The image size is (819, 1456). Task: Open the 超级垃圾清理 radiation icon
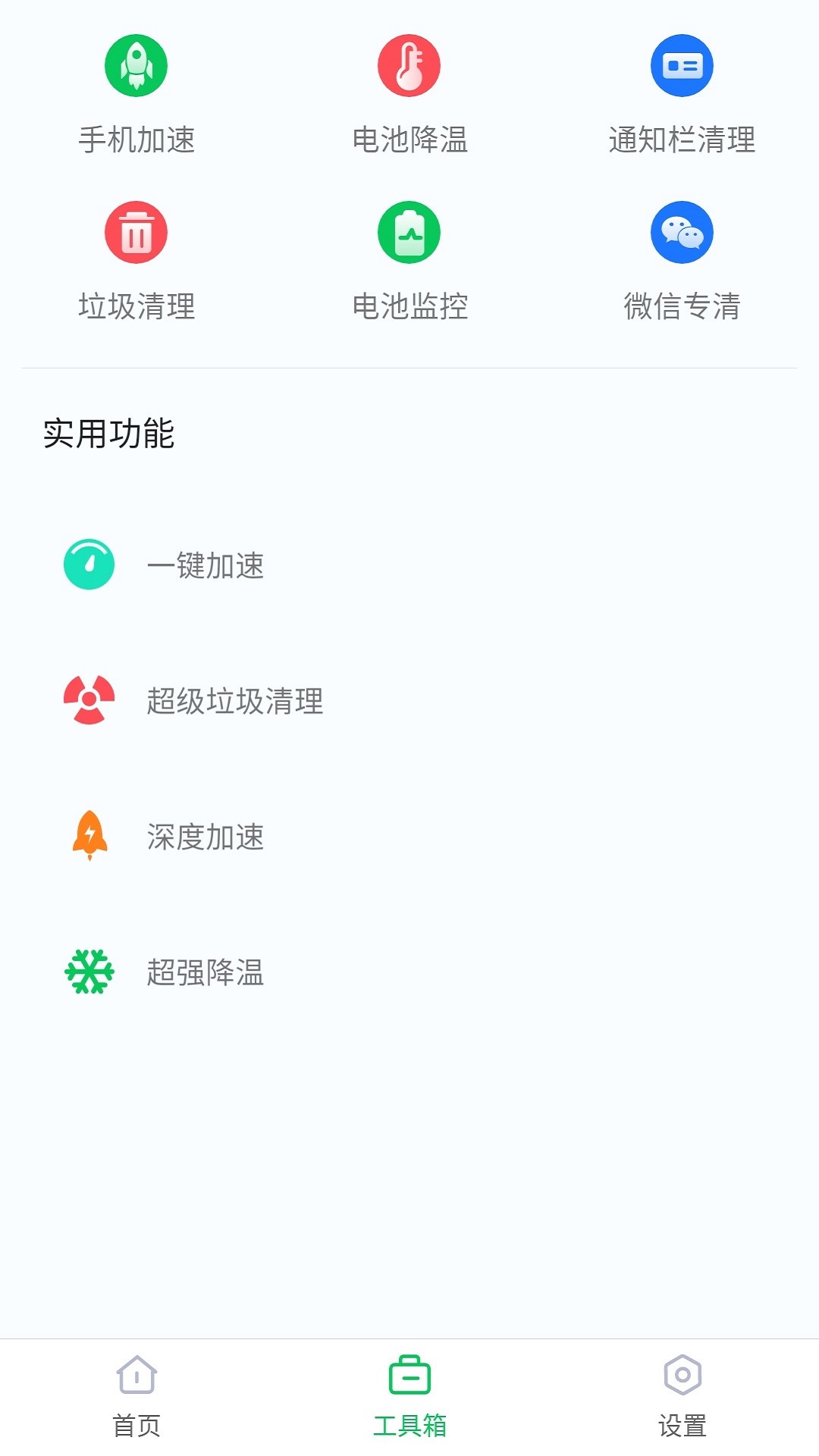[x=89, y=701]
